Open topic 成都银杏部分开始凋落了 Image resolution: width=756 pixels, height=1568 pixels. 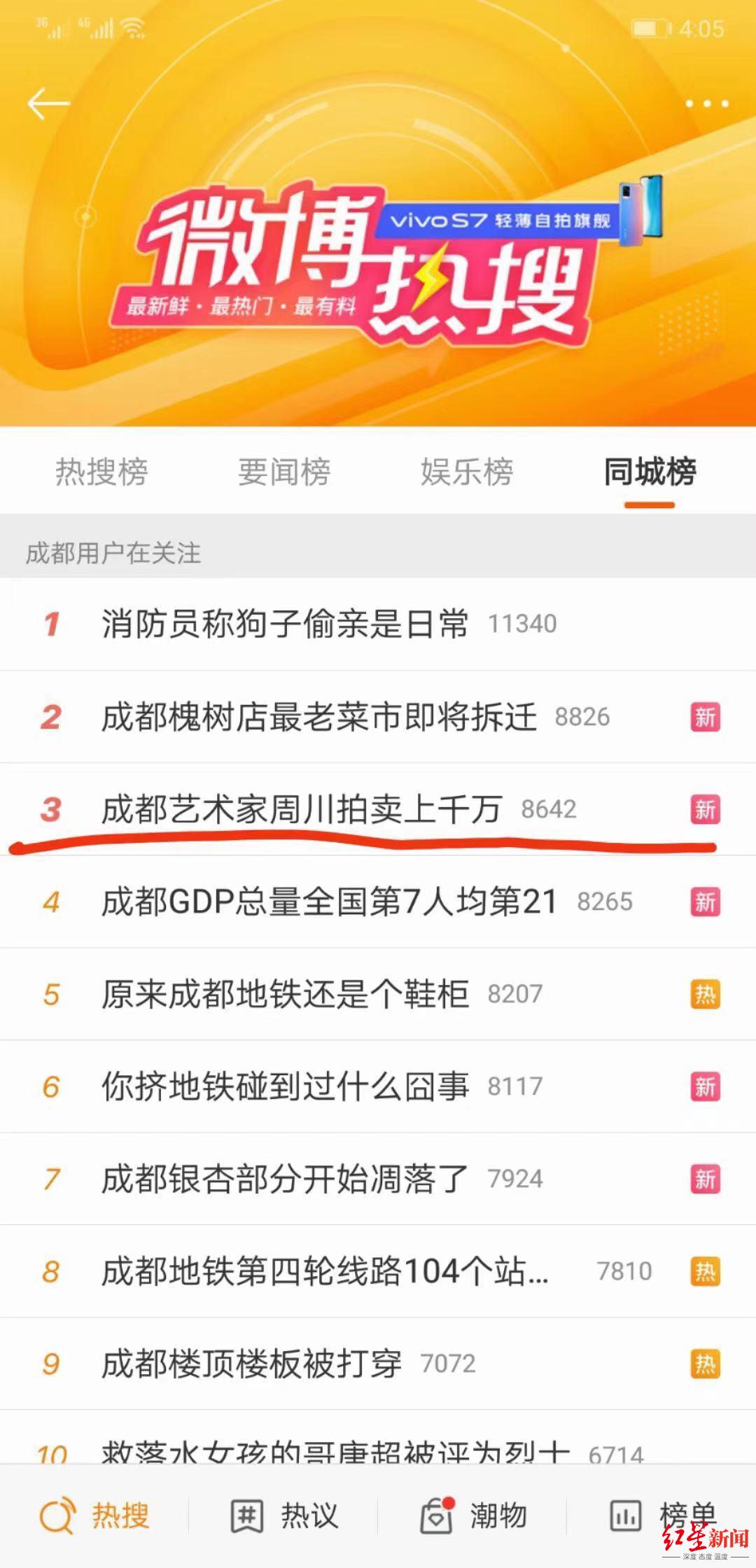click(x=284, y=1179)
